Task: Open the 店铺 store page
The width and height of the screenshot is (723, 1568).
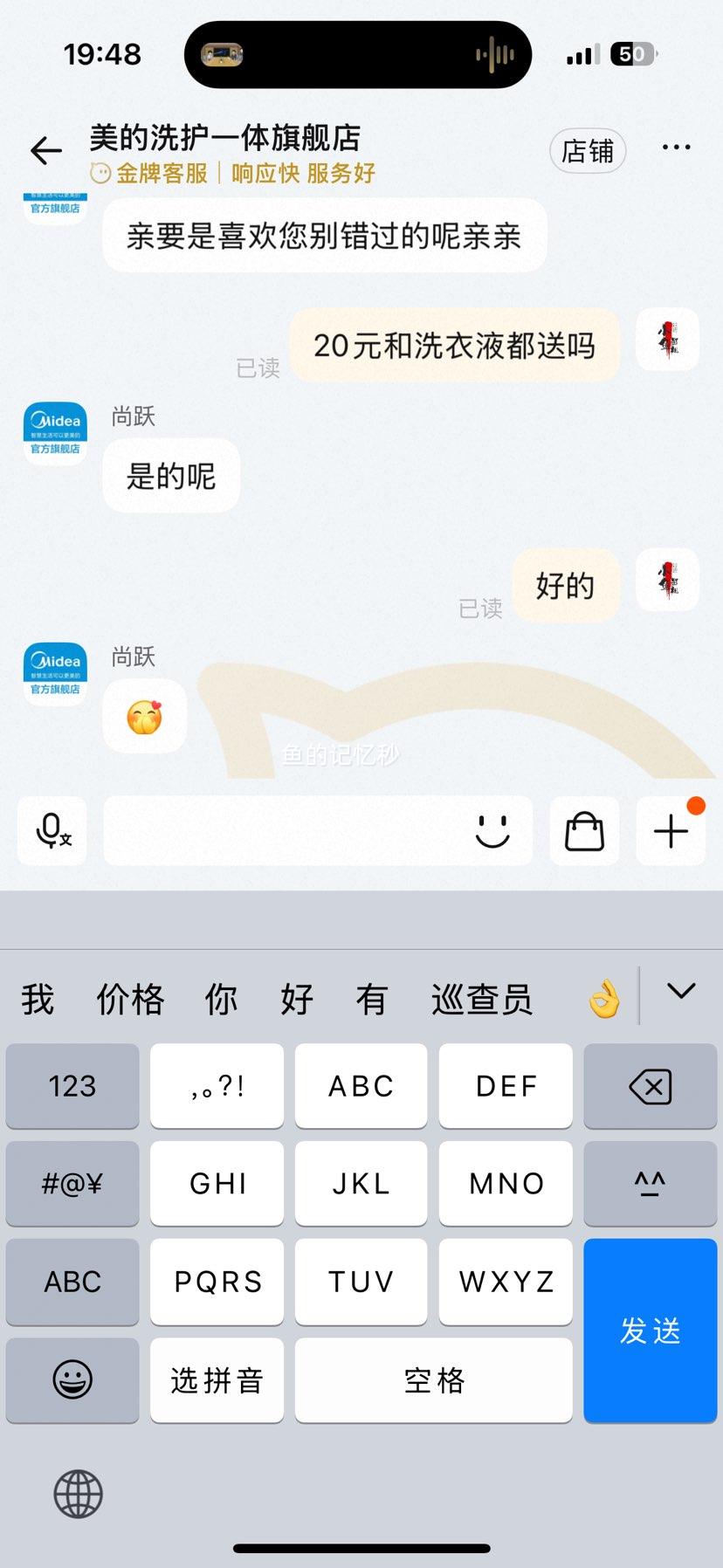Action: click(588, 151)
